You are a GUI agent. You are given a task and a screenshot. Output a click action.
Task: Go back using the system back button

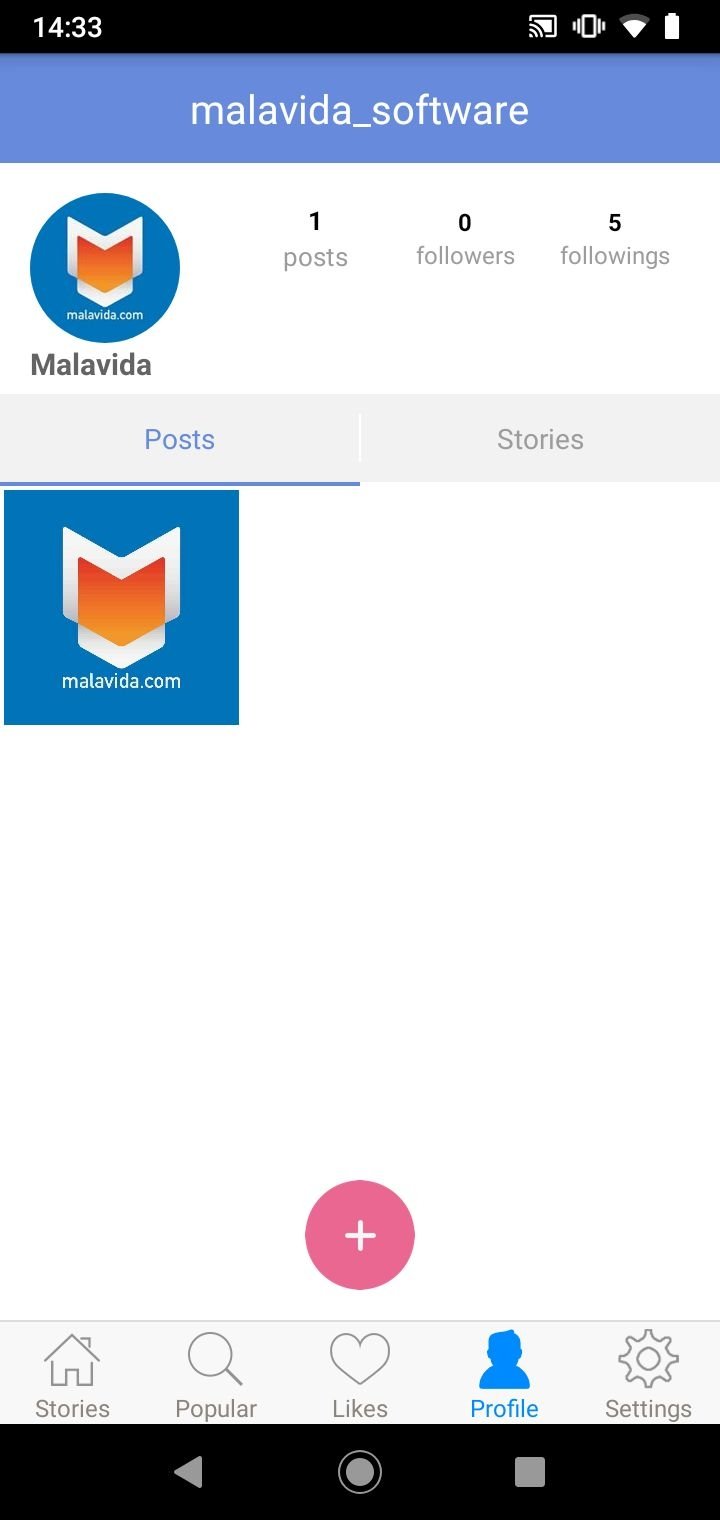188,1471
